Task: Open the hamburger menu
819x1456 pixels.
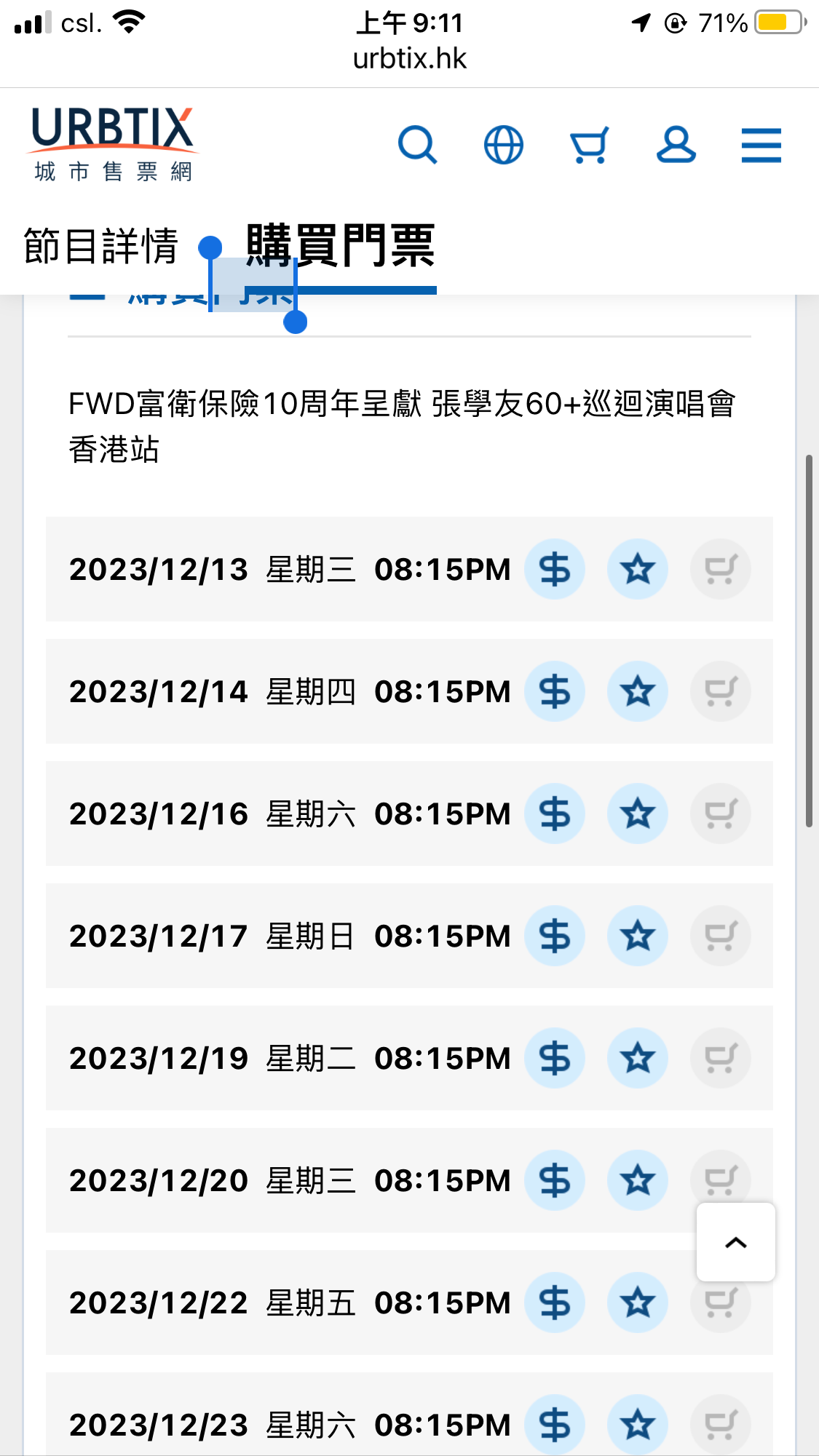Action: click(x=761, y=145)
